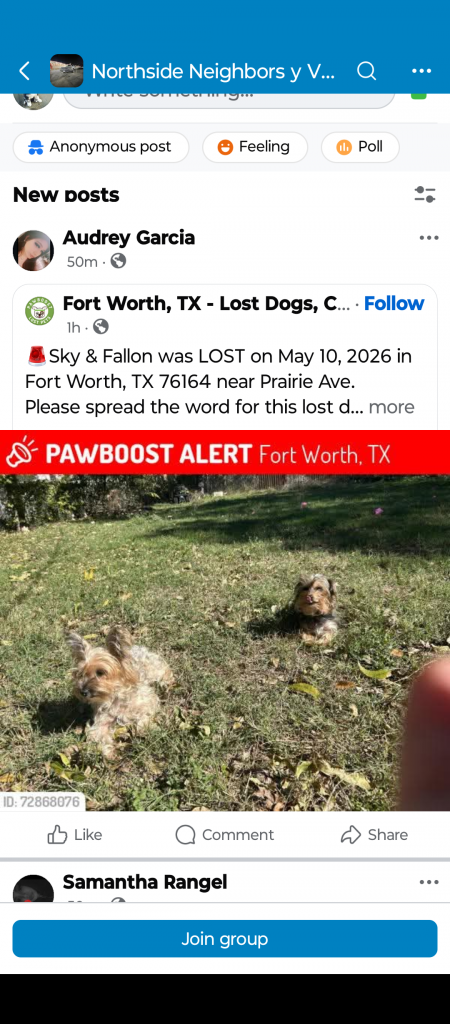Open the New posts sort filter
The height and width of the screenshot is (1024, 450).
[425, 194]
